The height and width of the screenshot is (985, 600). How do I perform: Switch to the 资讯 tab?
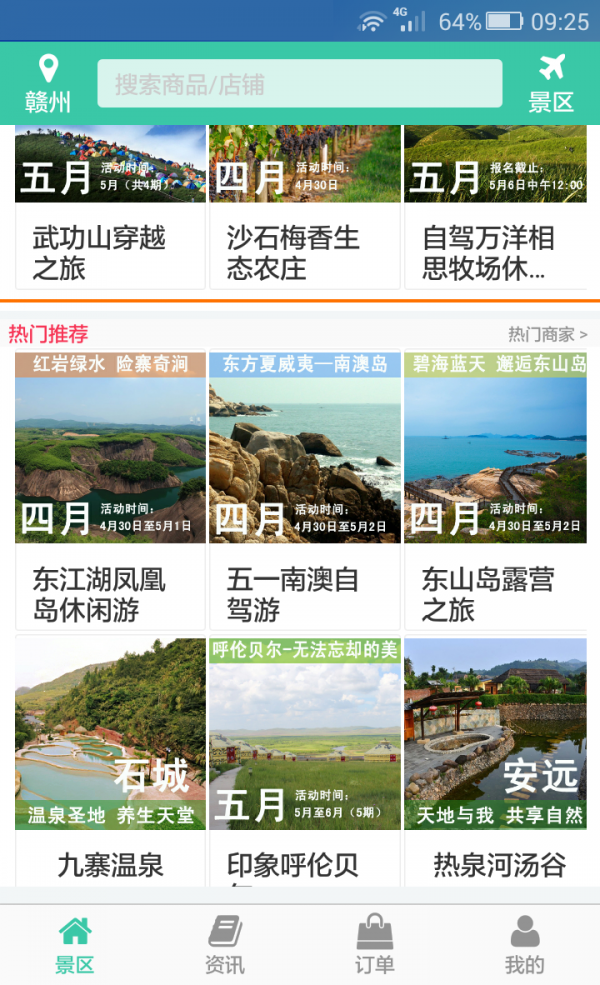(x=225, y=945)
